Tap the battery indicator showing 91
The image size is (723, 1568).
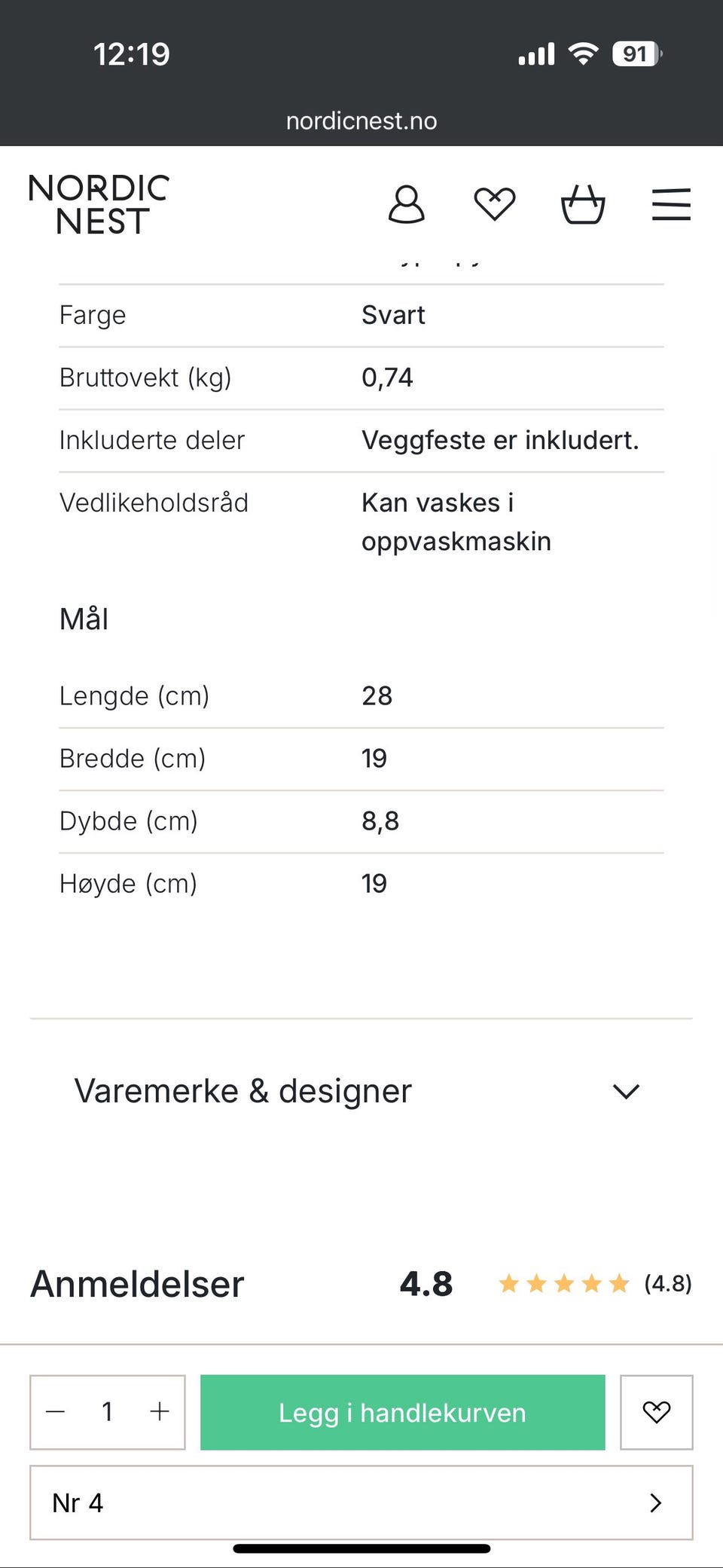(x=636, y=53)
